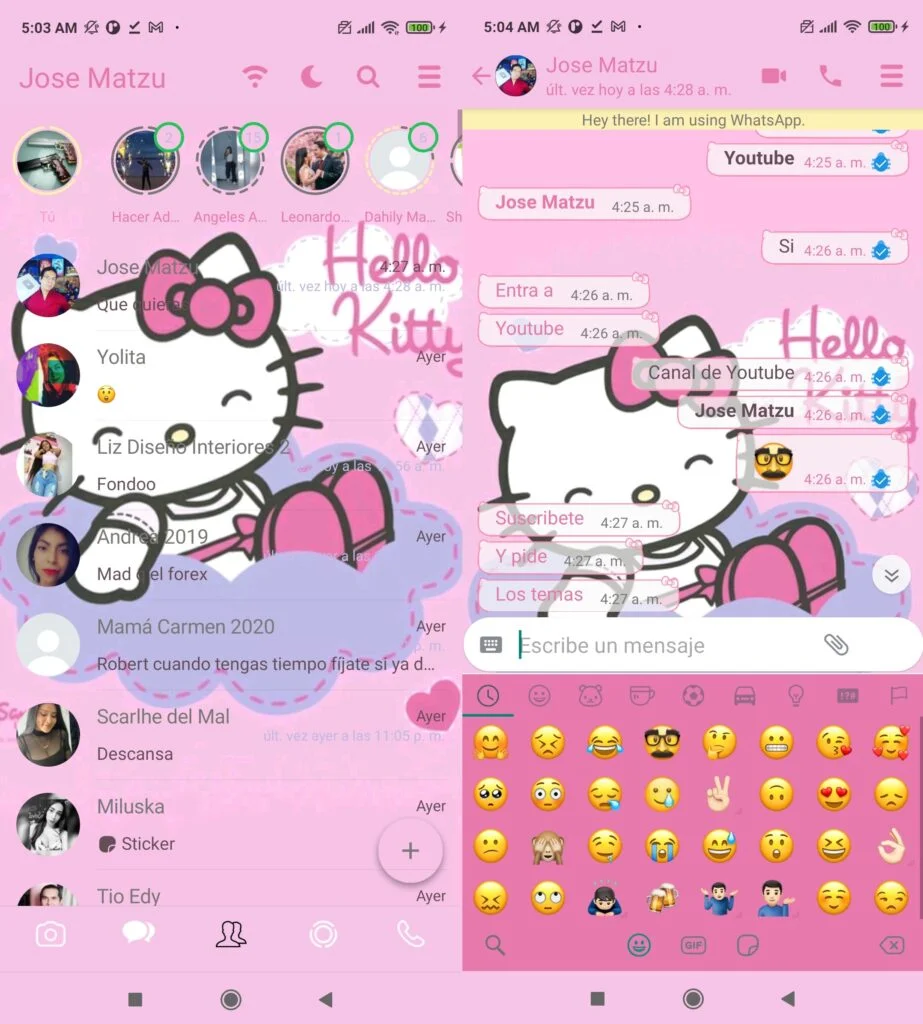Screen dimensions: 923x1024
Task: Open search in the chat list header
Action: [x=368, y=77]
